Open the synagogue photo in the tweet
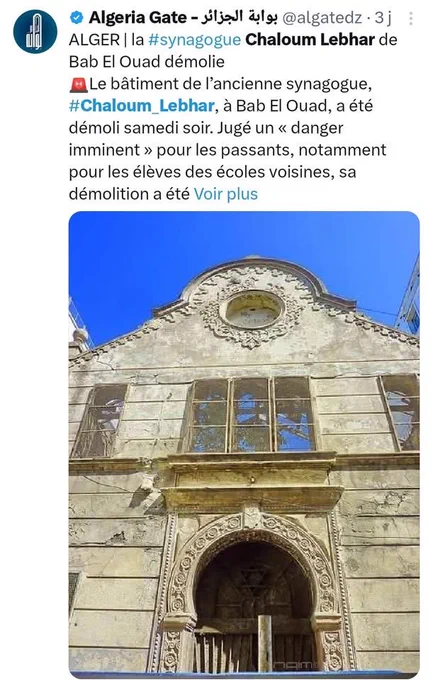This screenshot has width=433, height=680. coord(244,442)
